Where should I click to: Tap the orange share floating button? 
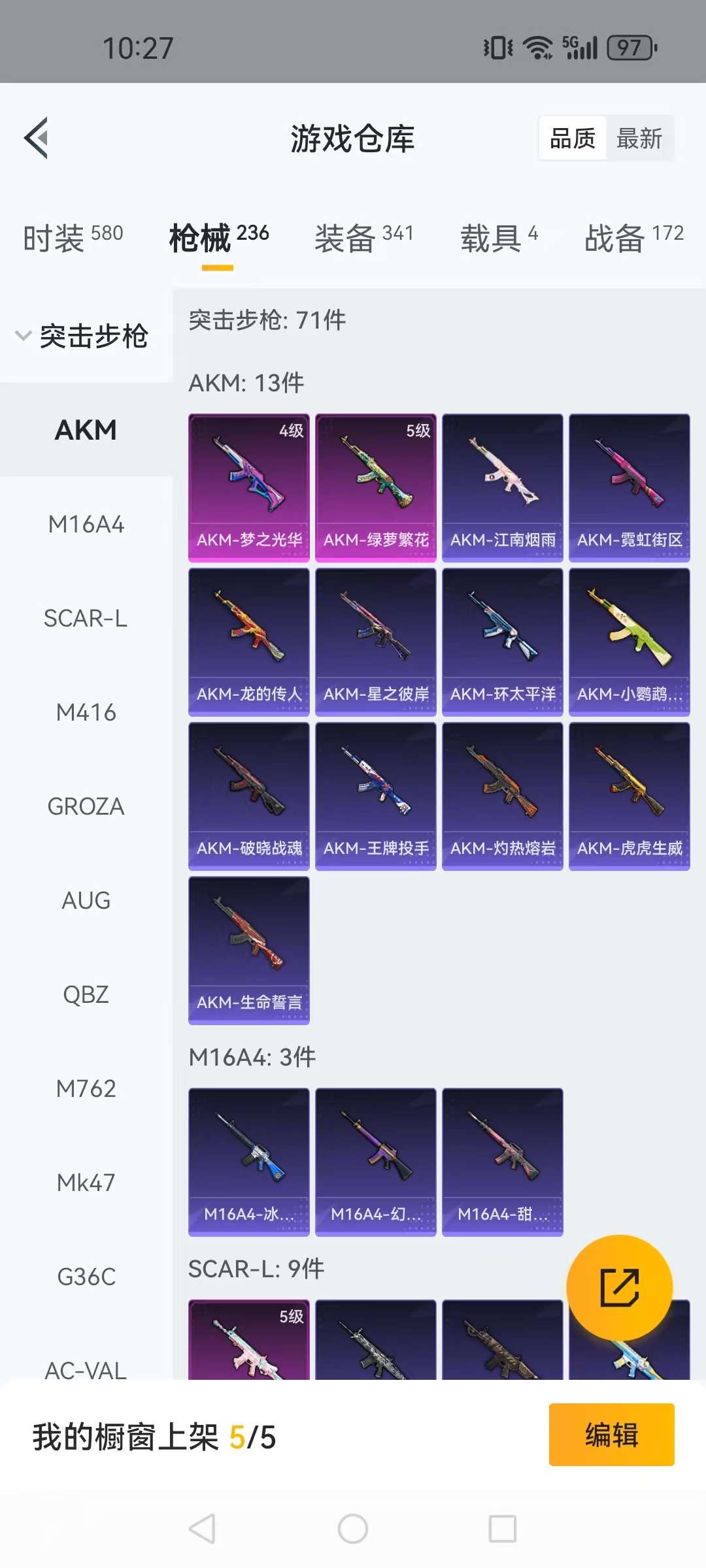[x=619, y=1288]
